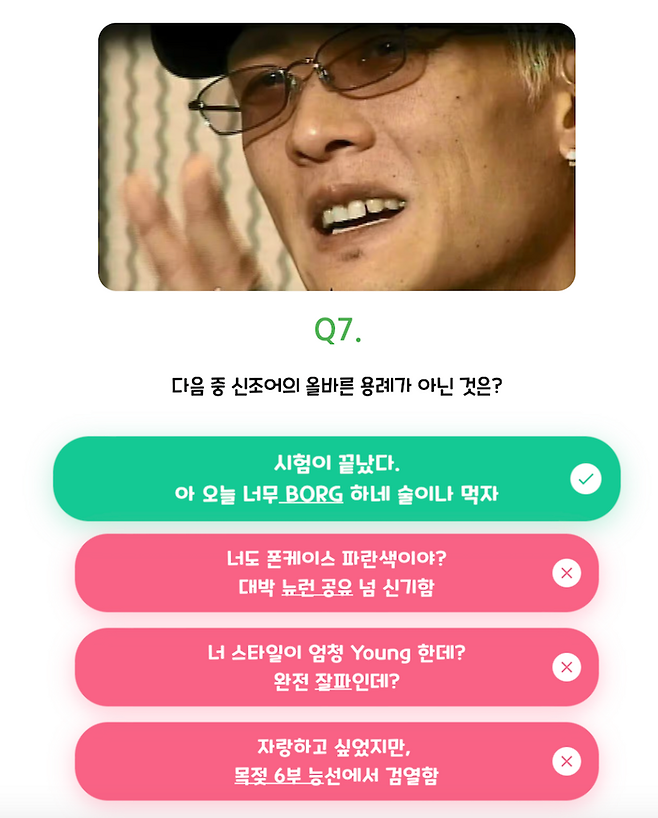Tap the answer about 목젖 6부 능선

tap(336, 761)
